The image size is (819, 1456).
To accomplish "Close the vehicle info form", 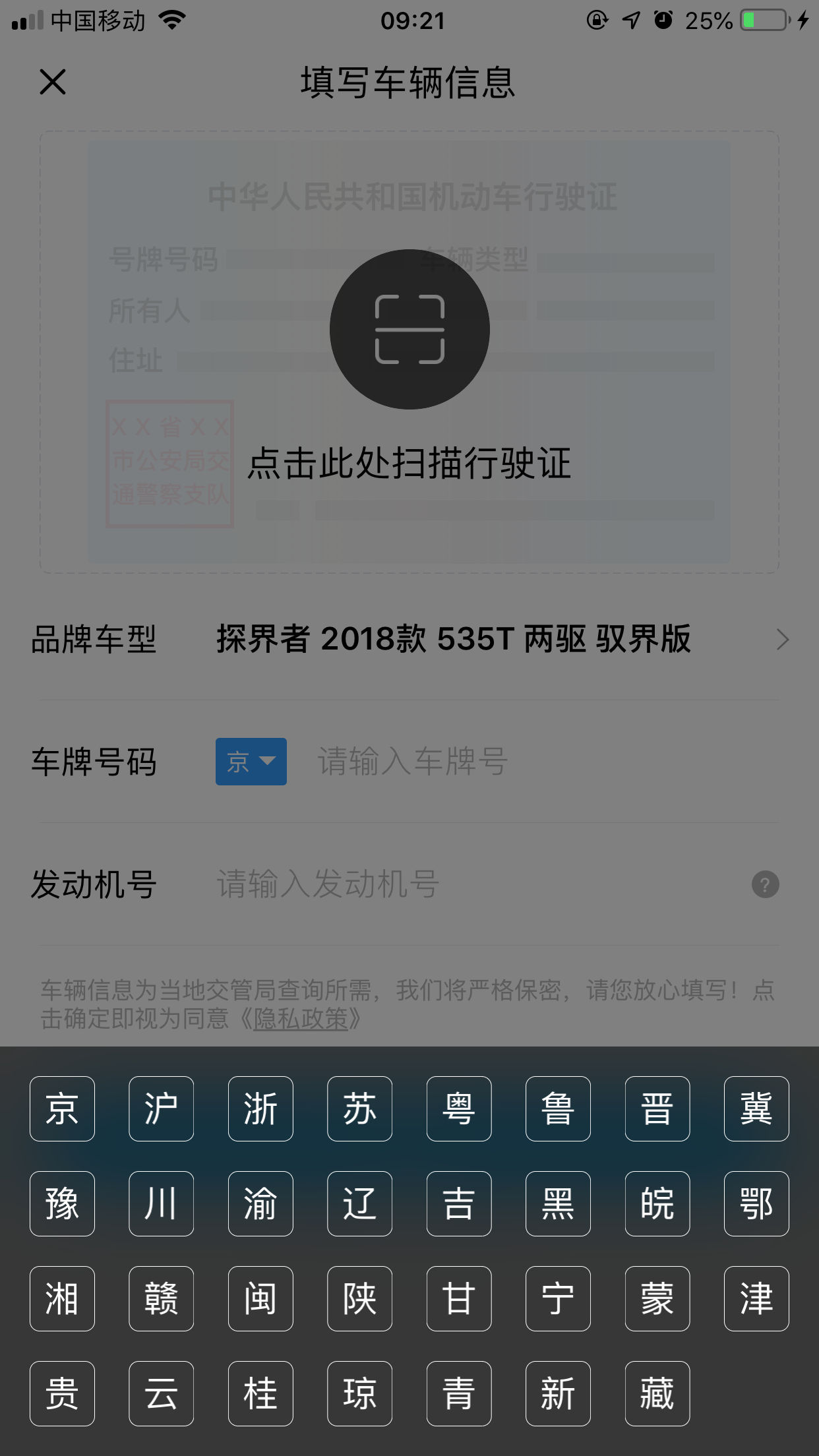I will point(53,82).
